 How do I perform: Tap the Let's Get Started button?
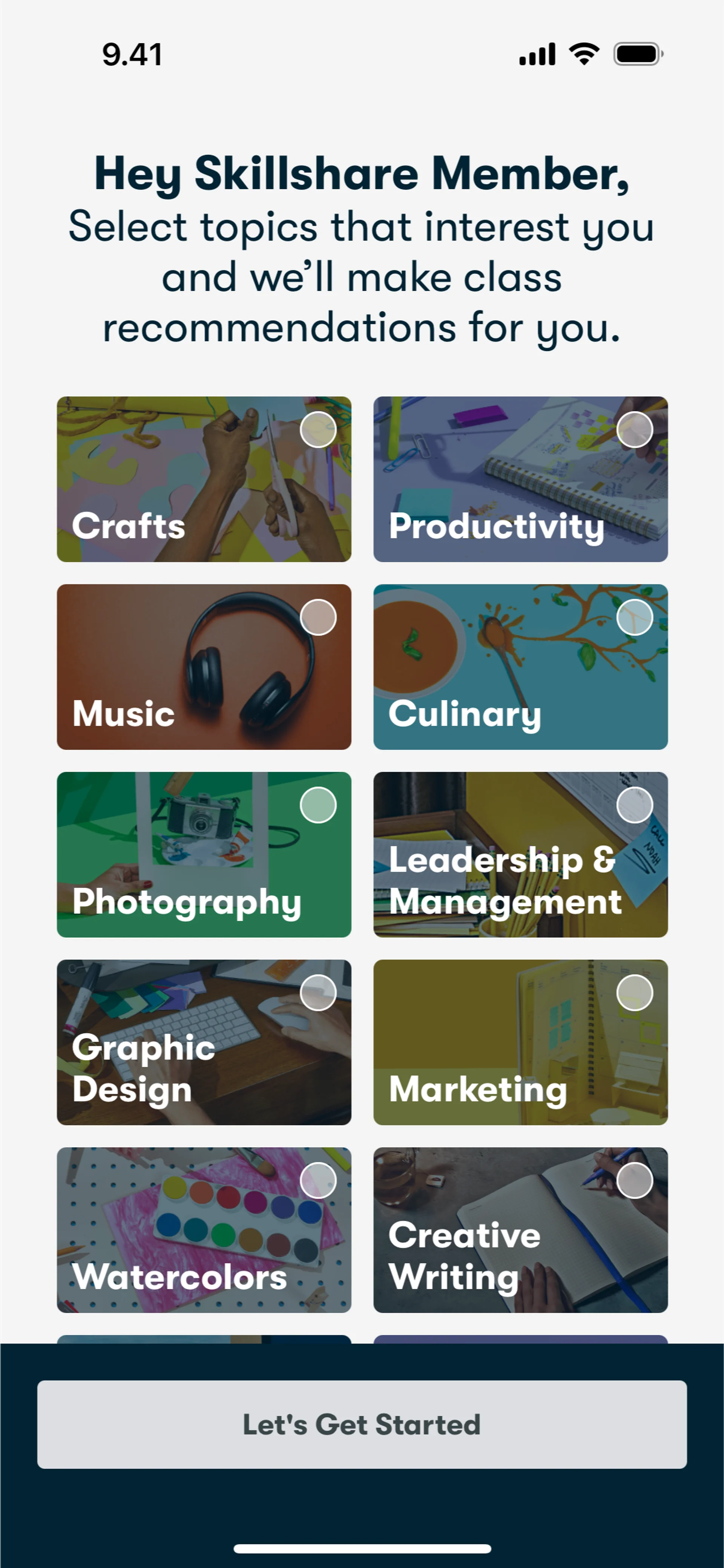[362, 1424]
